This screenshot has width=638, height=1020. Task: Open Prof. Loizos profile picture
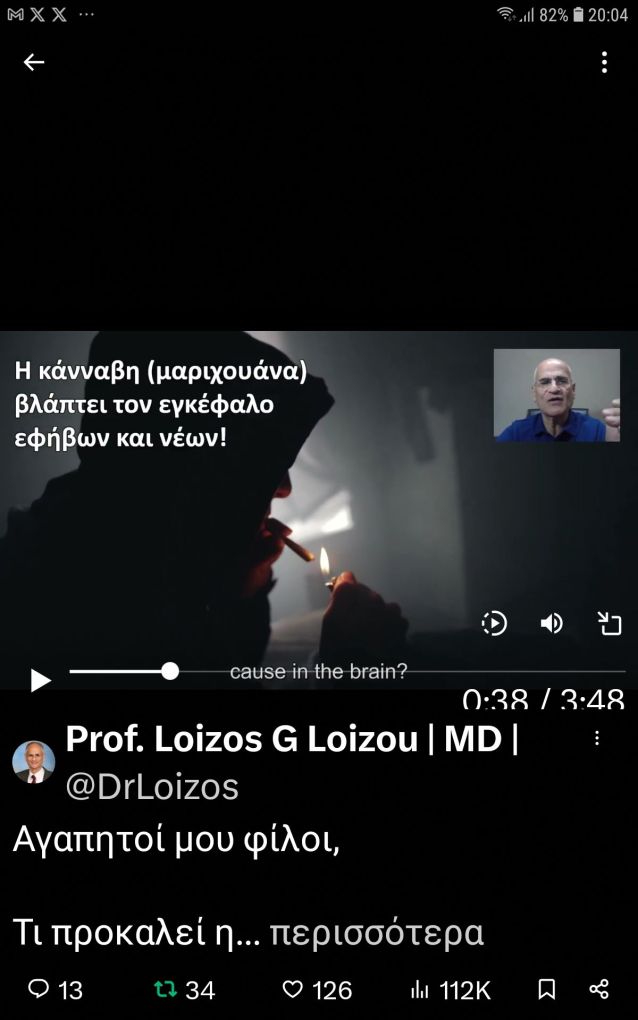point(33,762)
